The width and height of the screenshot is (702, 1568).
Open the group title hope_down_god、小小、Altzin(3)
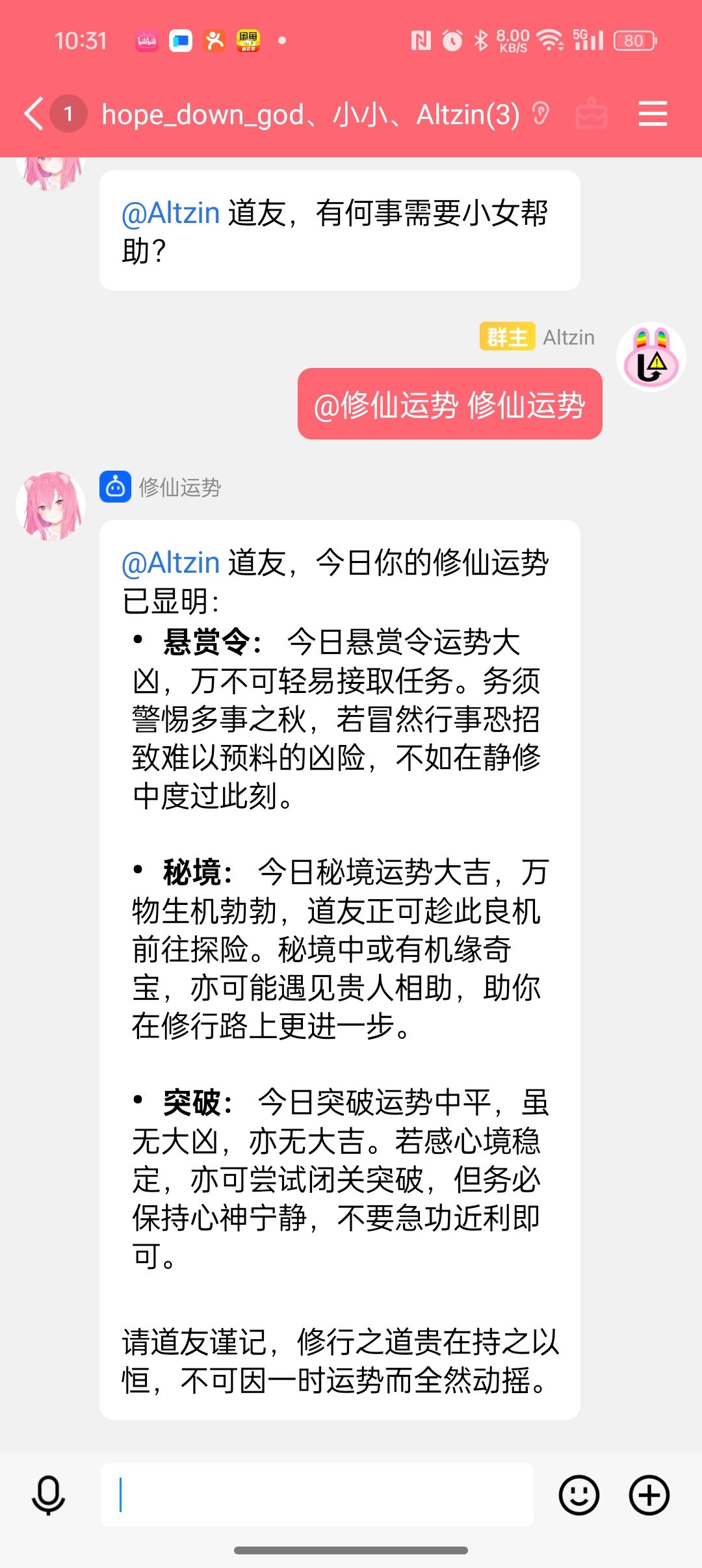click(311, 114)
